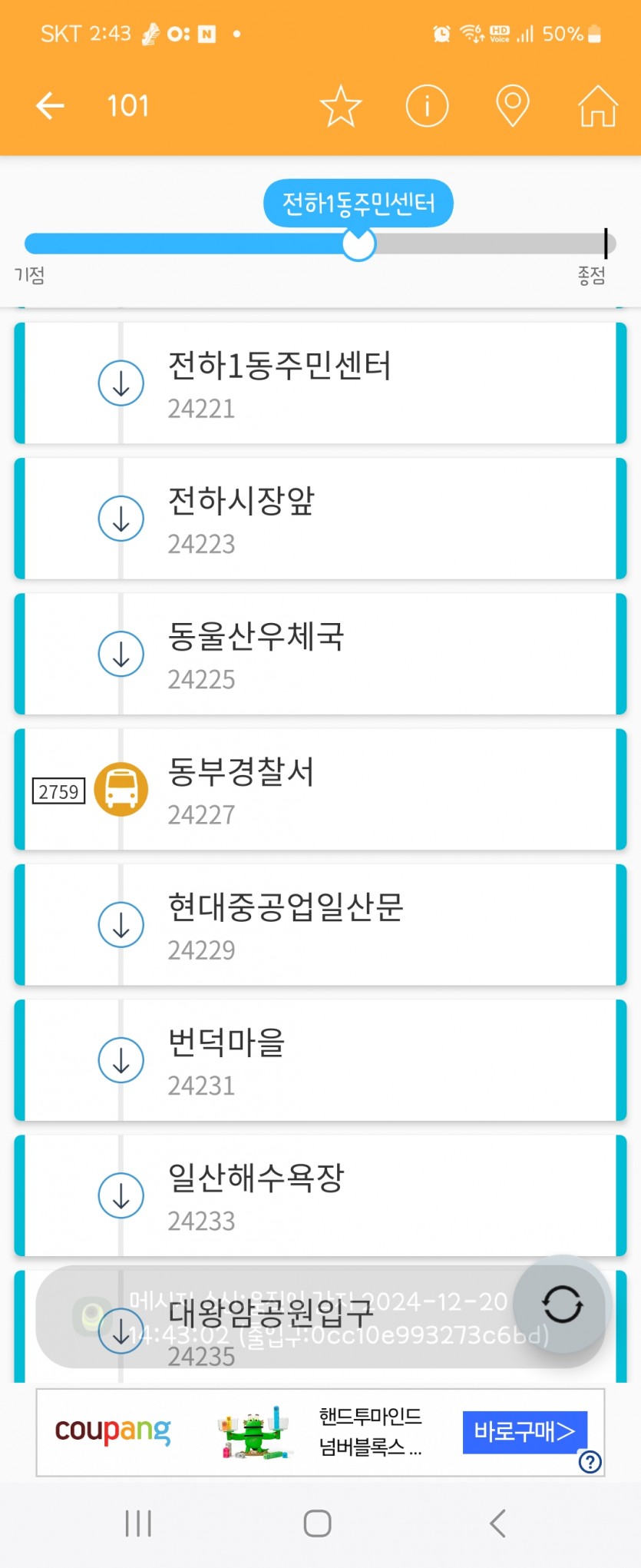Open the ad info question mark
Viewport: 641px width, 1568px height.
[x=590, y=1461]
